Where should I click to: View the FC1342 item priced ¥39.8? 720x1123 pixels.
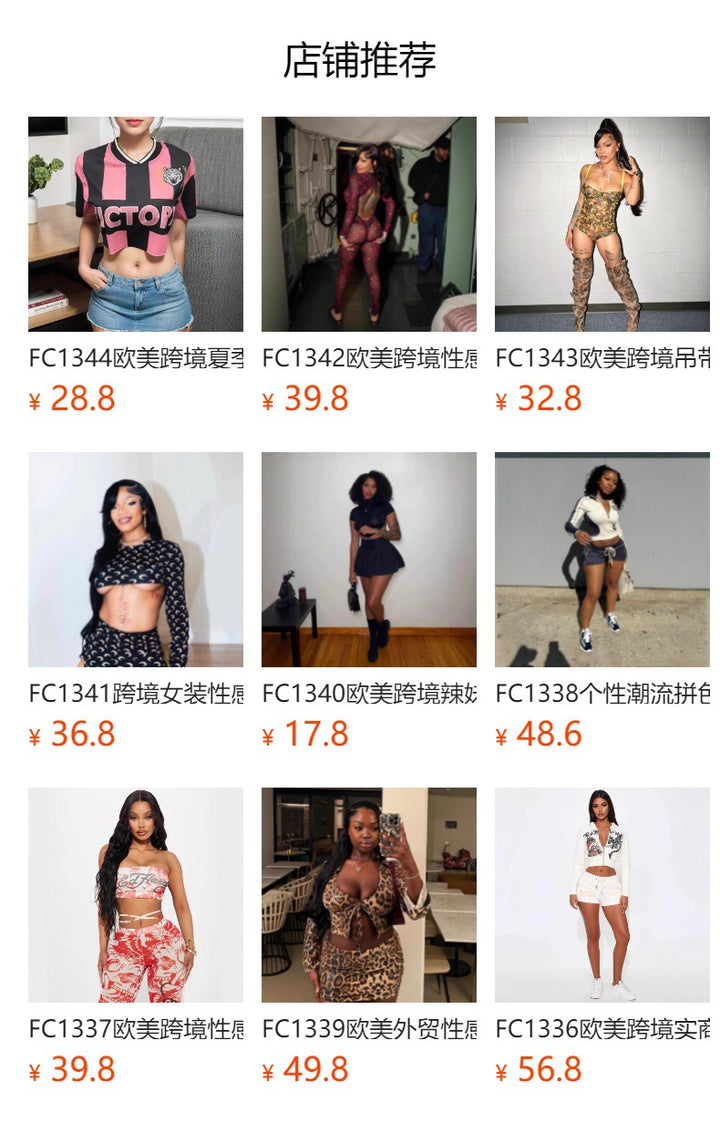tap(369, 224)
